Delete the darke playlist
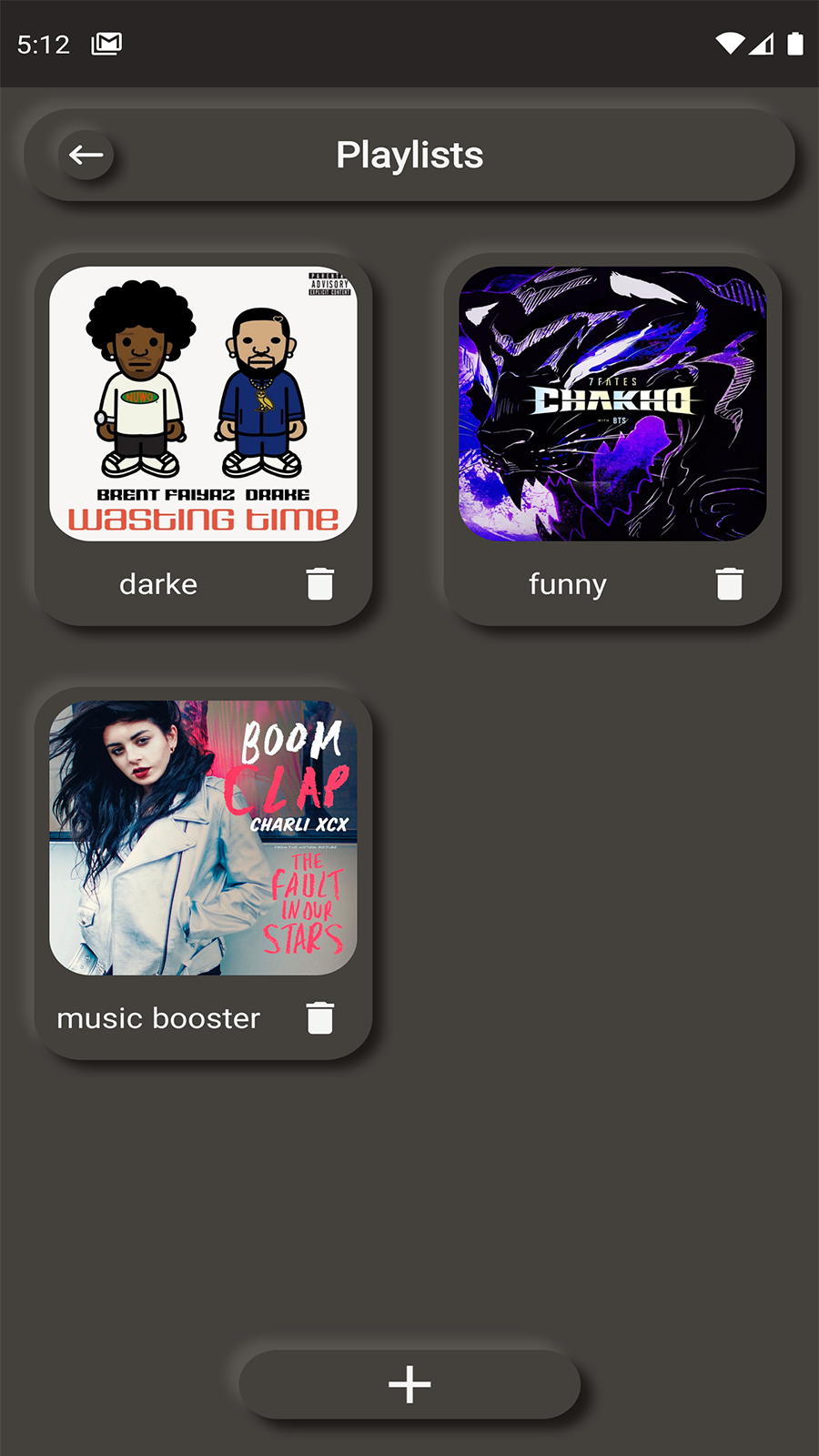Screen dimensions: 819x1456 point(319,584)
